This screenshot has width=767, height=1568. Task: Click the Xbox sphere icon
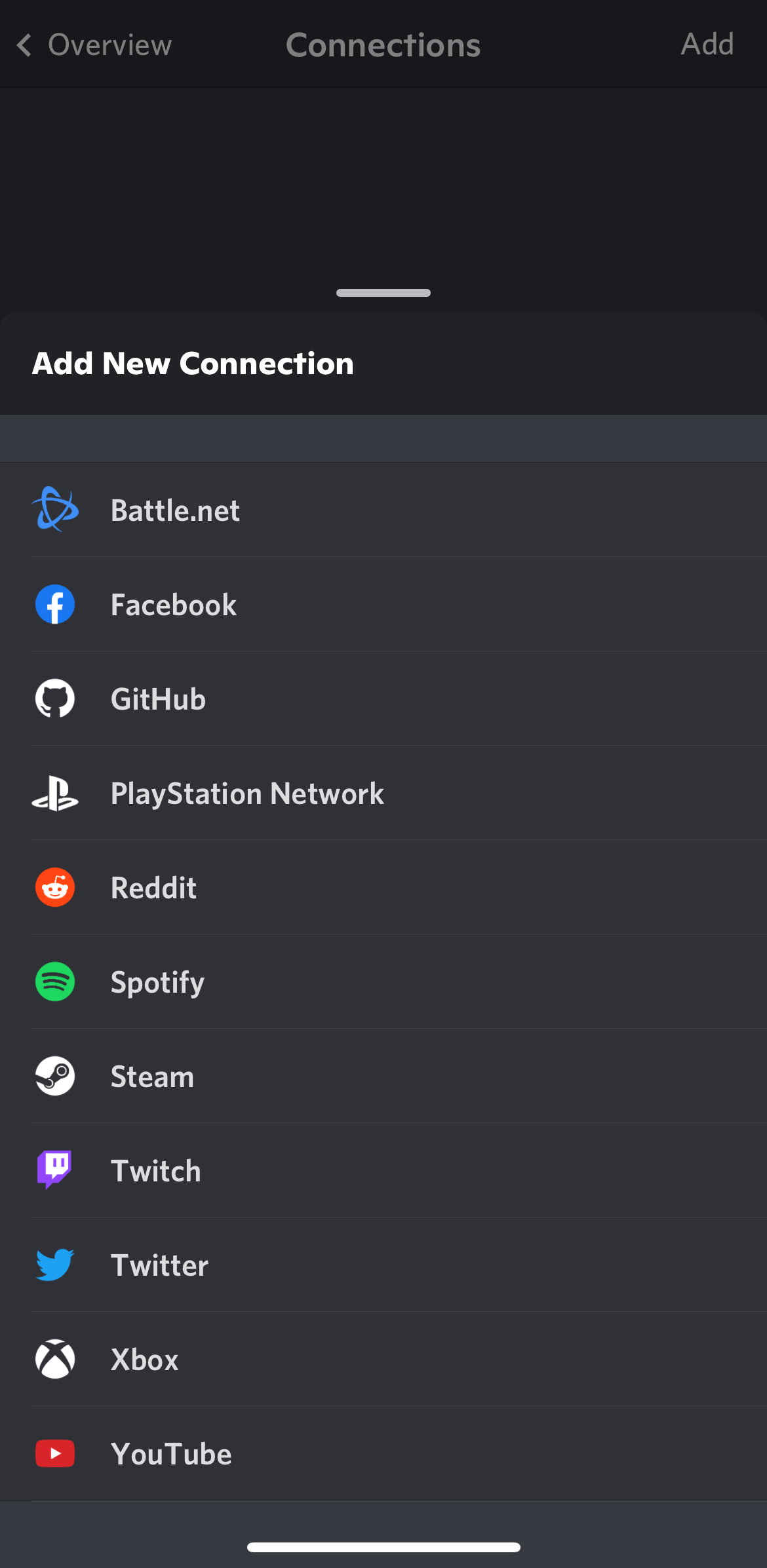coord(55,1359)
